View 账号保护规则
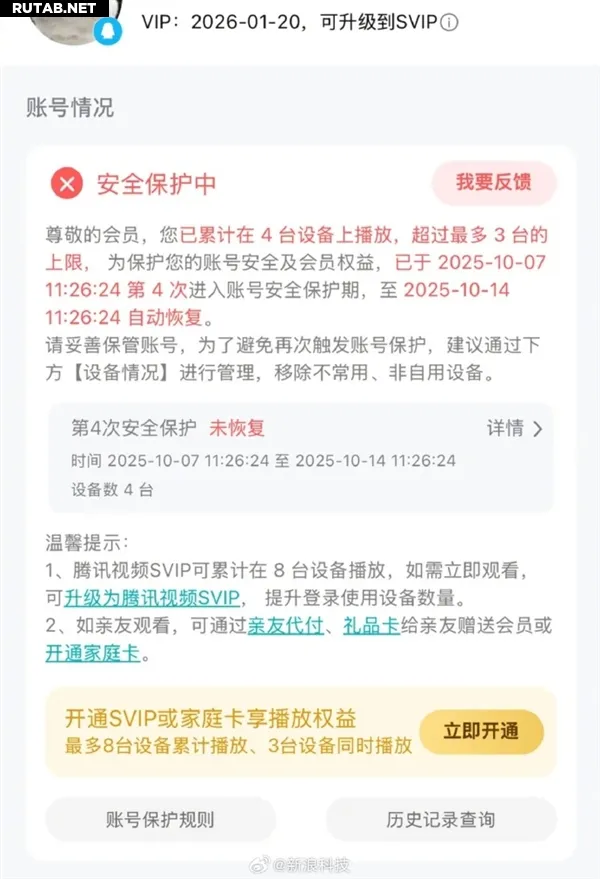The image size is (600, 879). pos(160,820)
